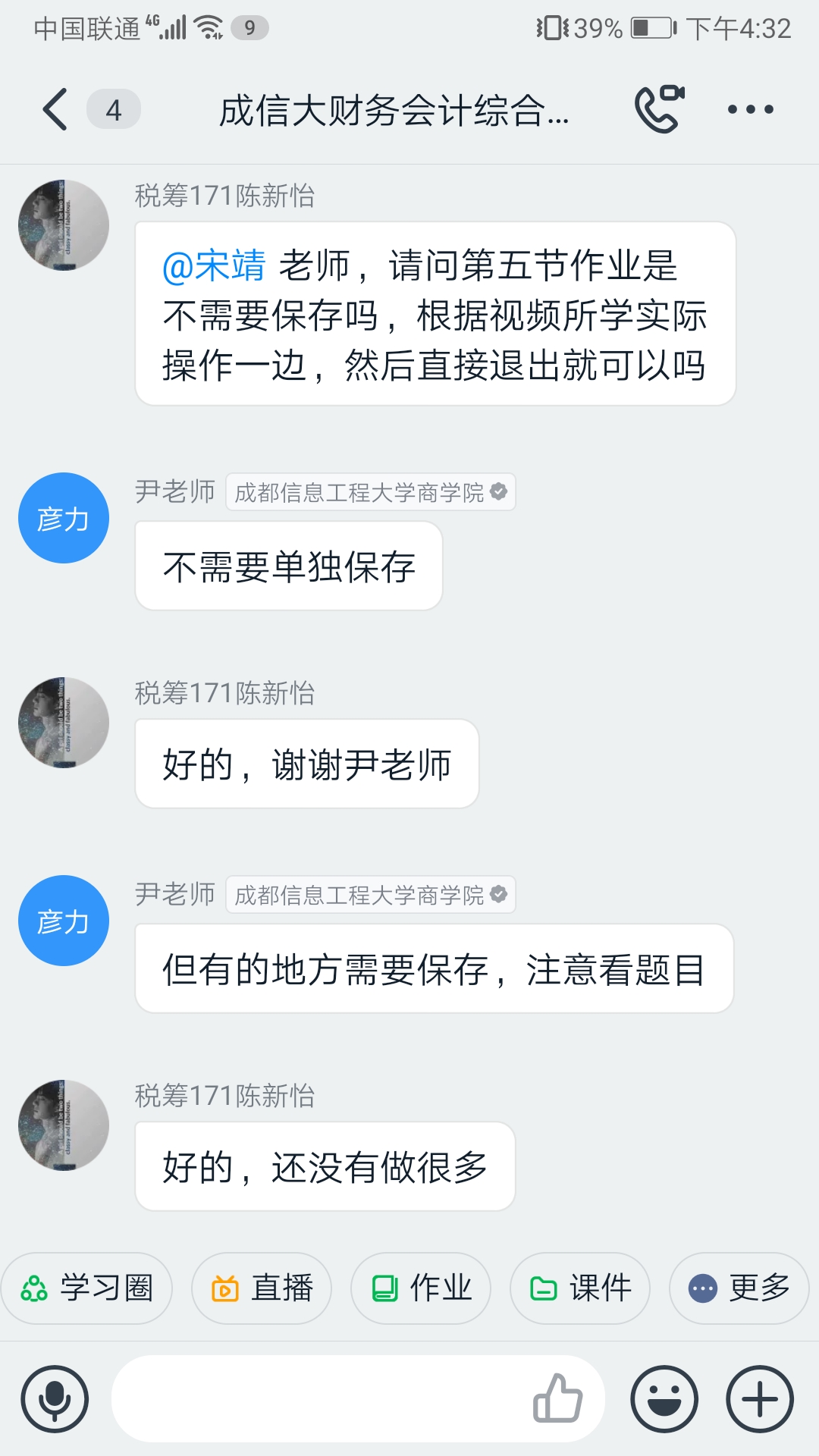The height and width of the screenshot is (1456, 819).
Task: Open the 作业 homework shortcut
Action: point(421,1288)
